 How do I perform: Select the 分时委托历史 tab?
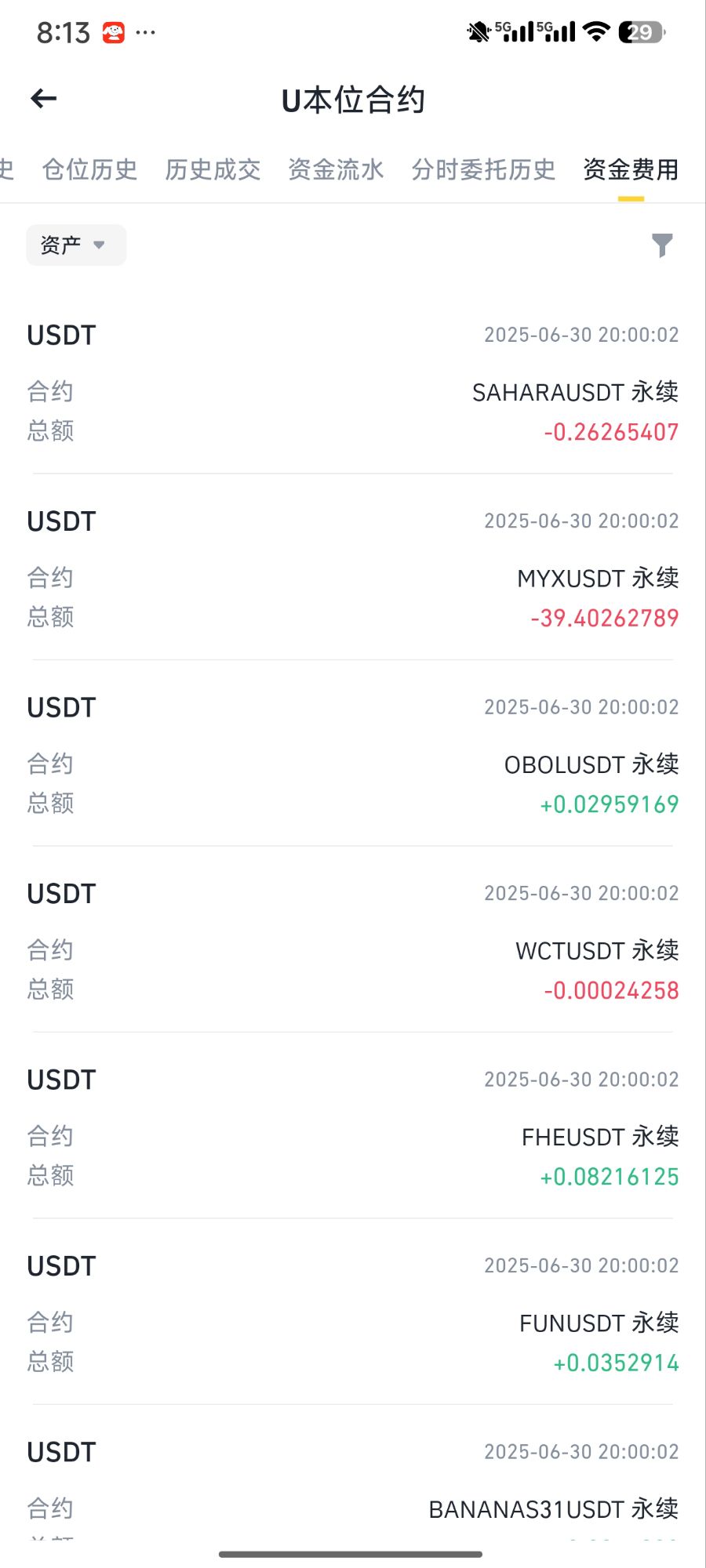(483, 169)
